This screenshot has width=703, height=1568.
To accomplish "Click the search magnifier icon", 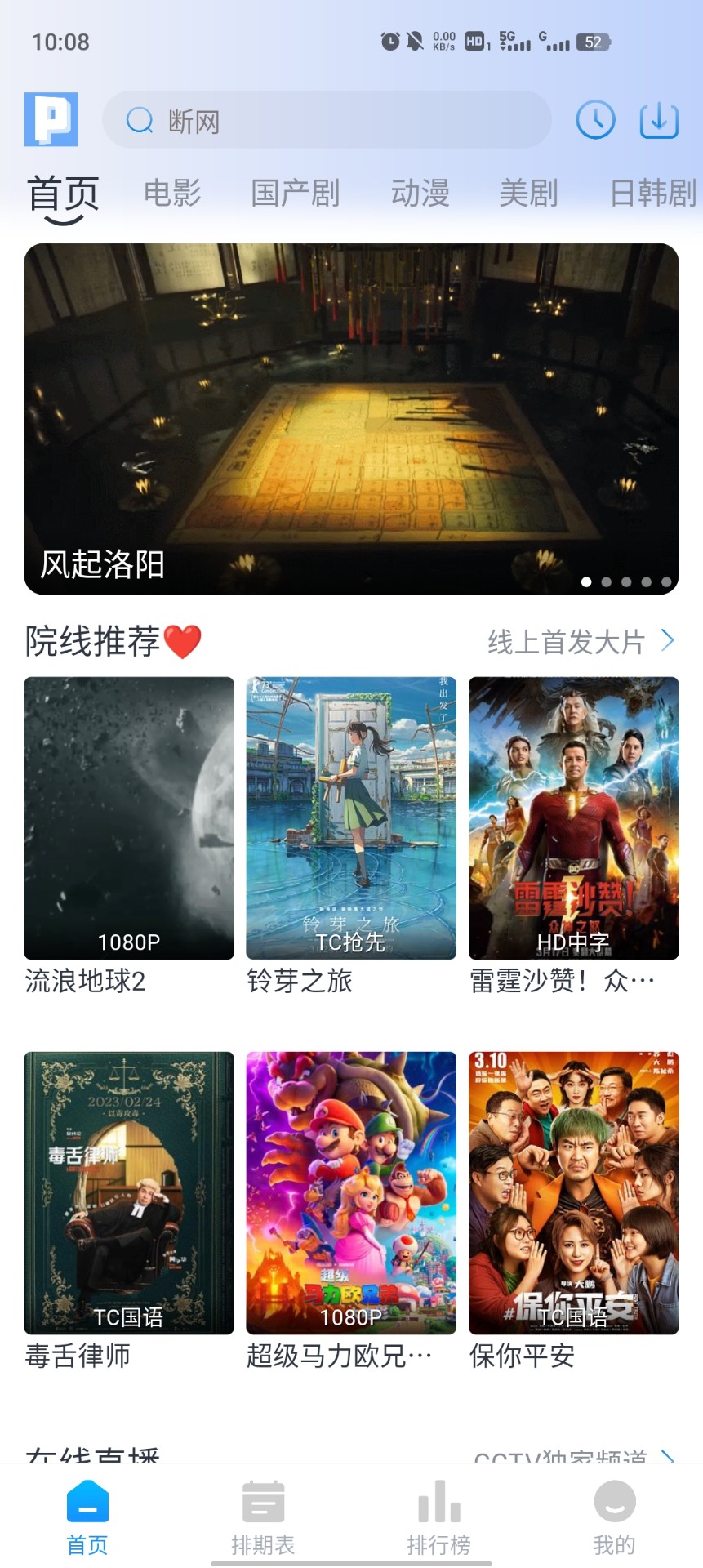I will point(140,120).
